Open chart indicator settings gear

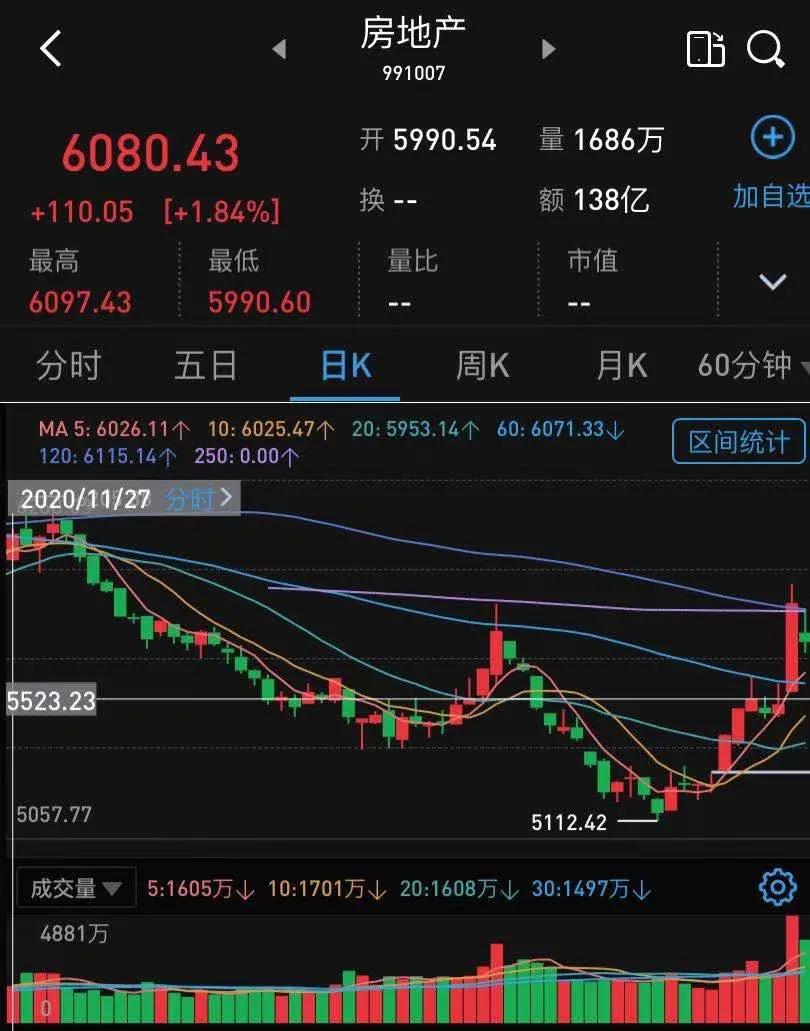click(x=777, y=887)
